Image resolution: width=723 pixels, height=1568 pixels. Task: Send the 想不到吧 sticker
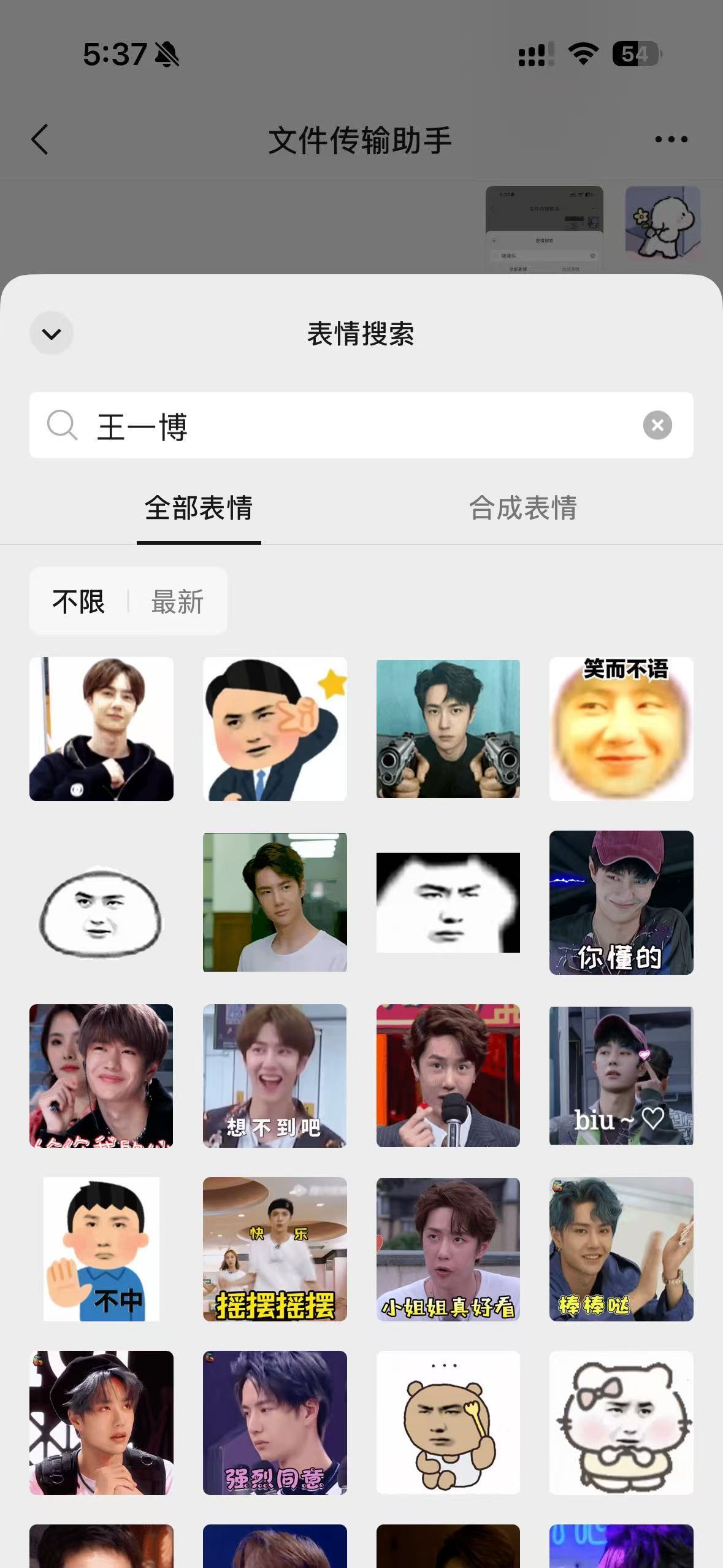275,1075
